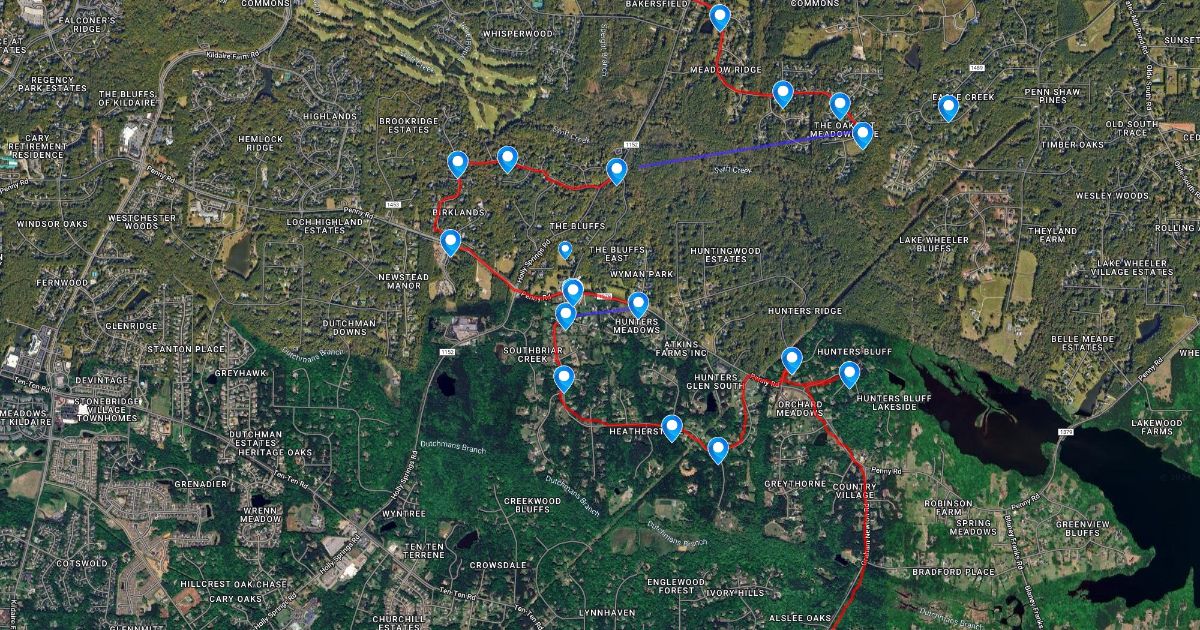
Task: Select the pin beside the Heatherstone label
Action: pos(672,427)
